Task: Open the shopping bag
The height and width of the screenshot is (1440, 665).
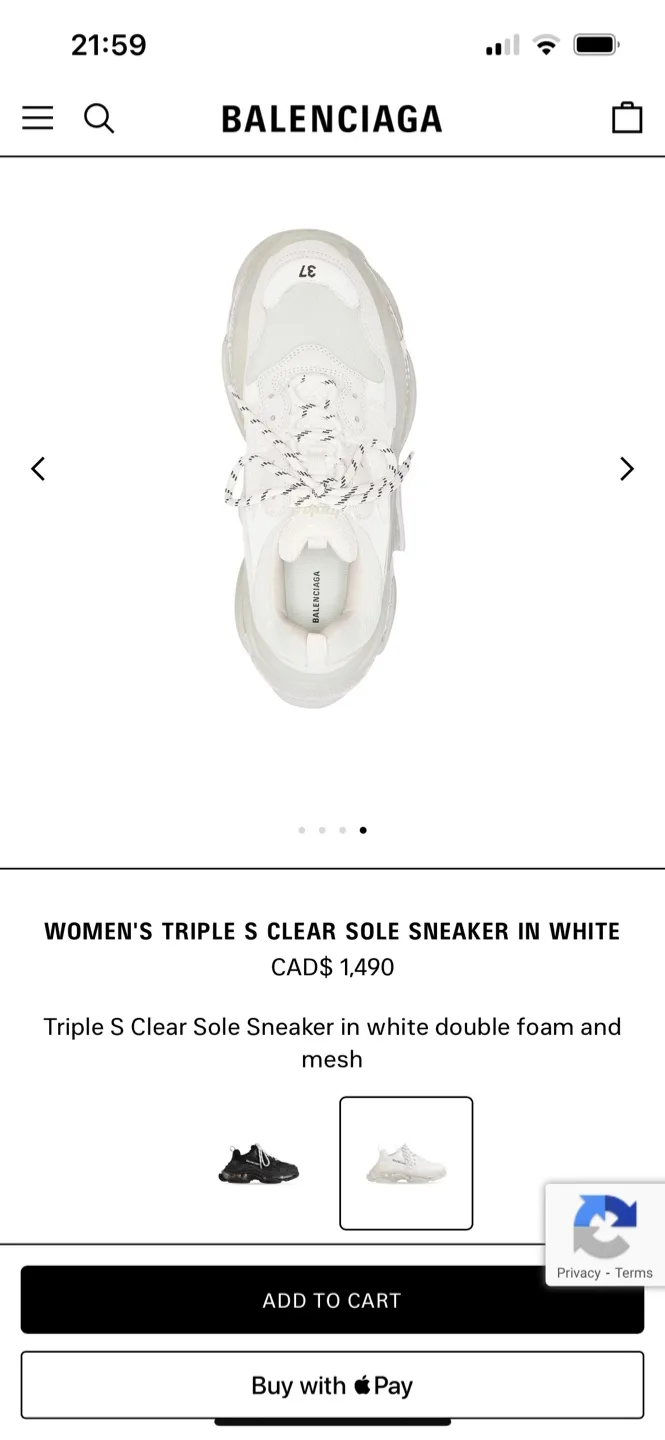Action: pyautogui.click(x=627, y=118)
